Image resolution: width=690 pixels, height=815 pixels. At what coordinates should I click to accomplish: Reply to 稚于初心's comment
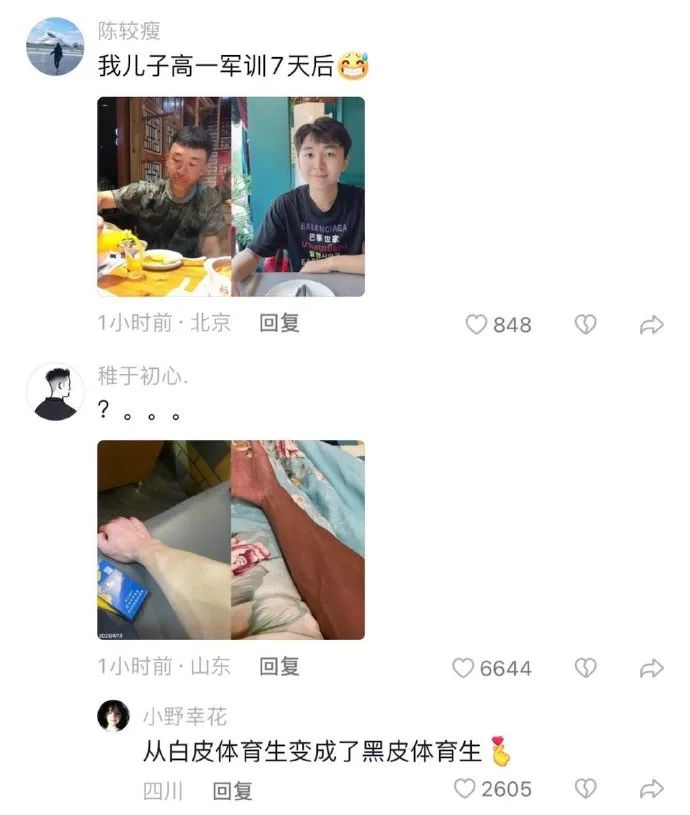[x=279, y=666]
